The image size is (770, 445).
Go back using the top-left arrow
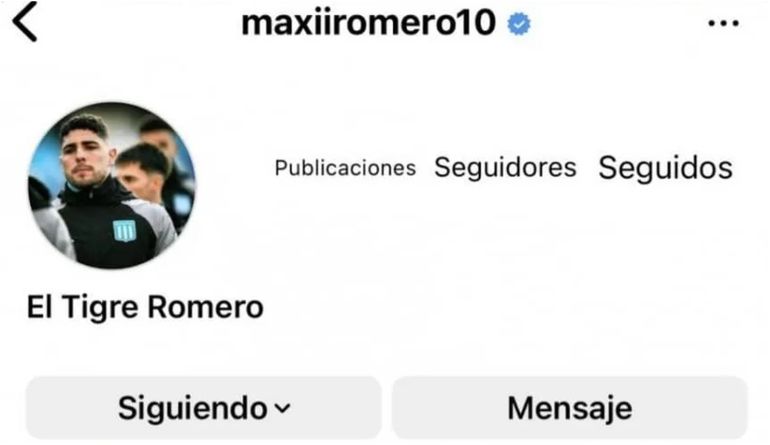(26, 23)
